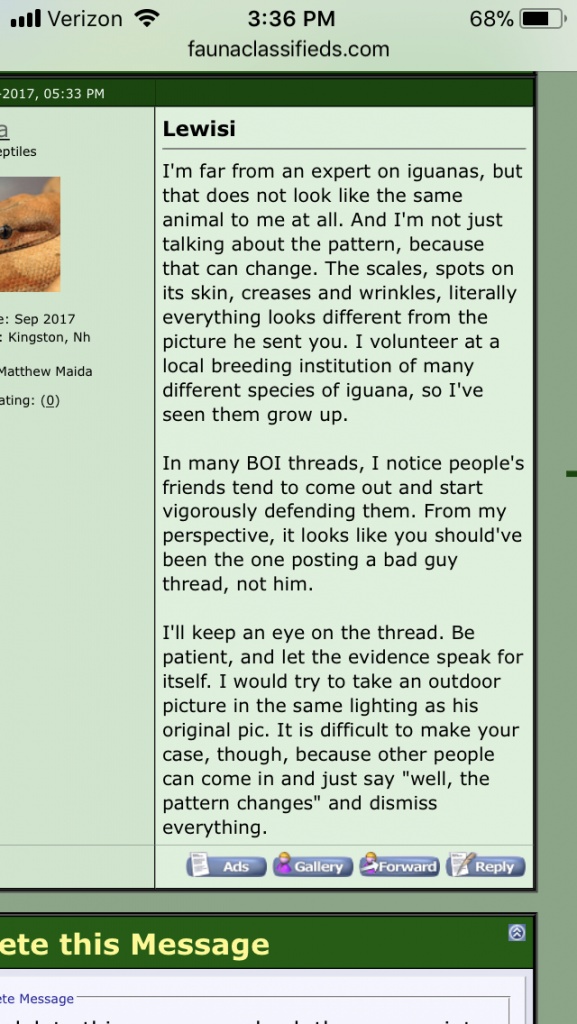The height and width of the screenshot is (1024, 577).
Task: Forward this post
Action: 399,866
